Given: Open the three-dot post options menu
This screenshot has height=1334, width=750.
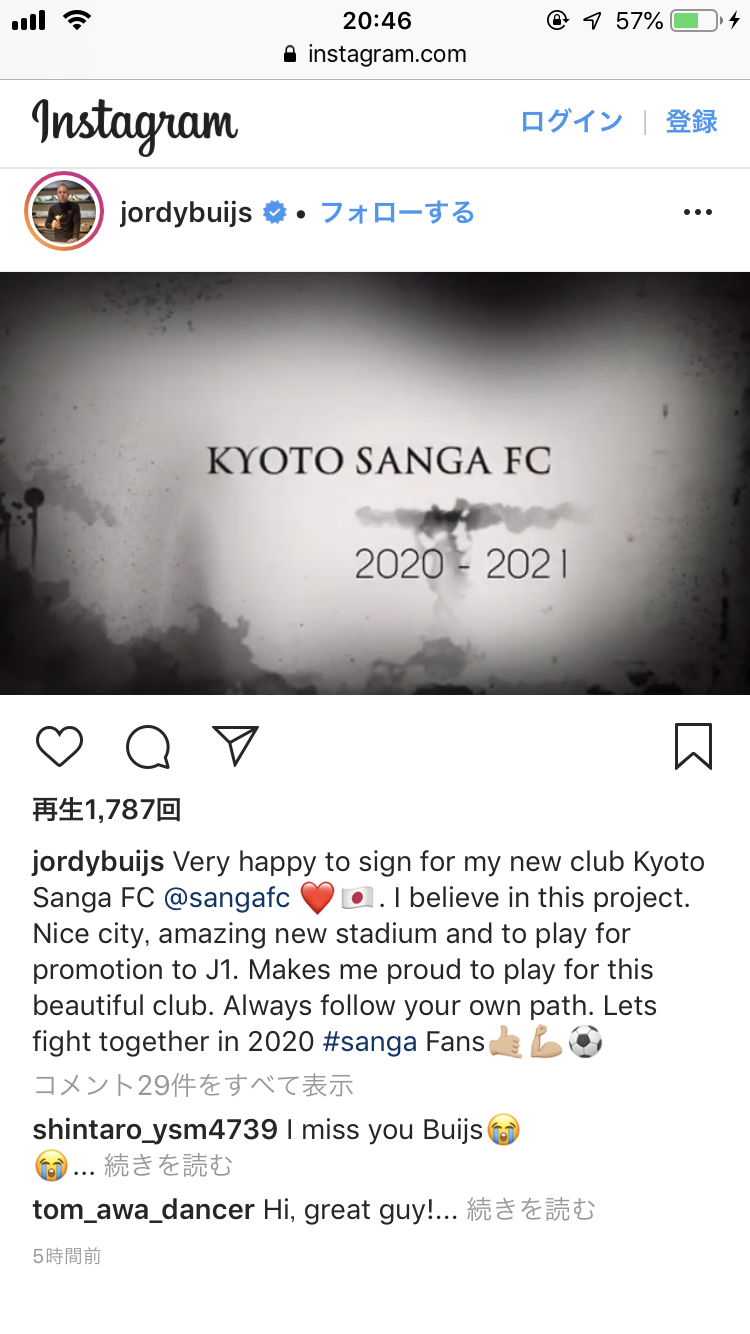Looking at the screenshot, I should coord(697,212).
